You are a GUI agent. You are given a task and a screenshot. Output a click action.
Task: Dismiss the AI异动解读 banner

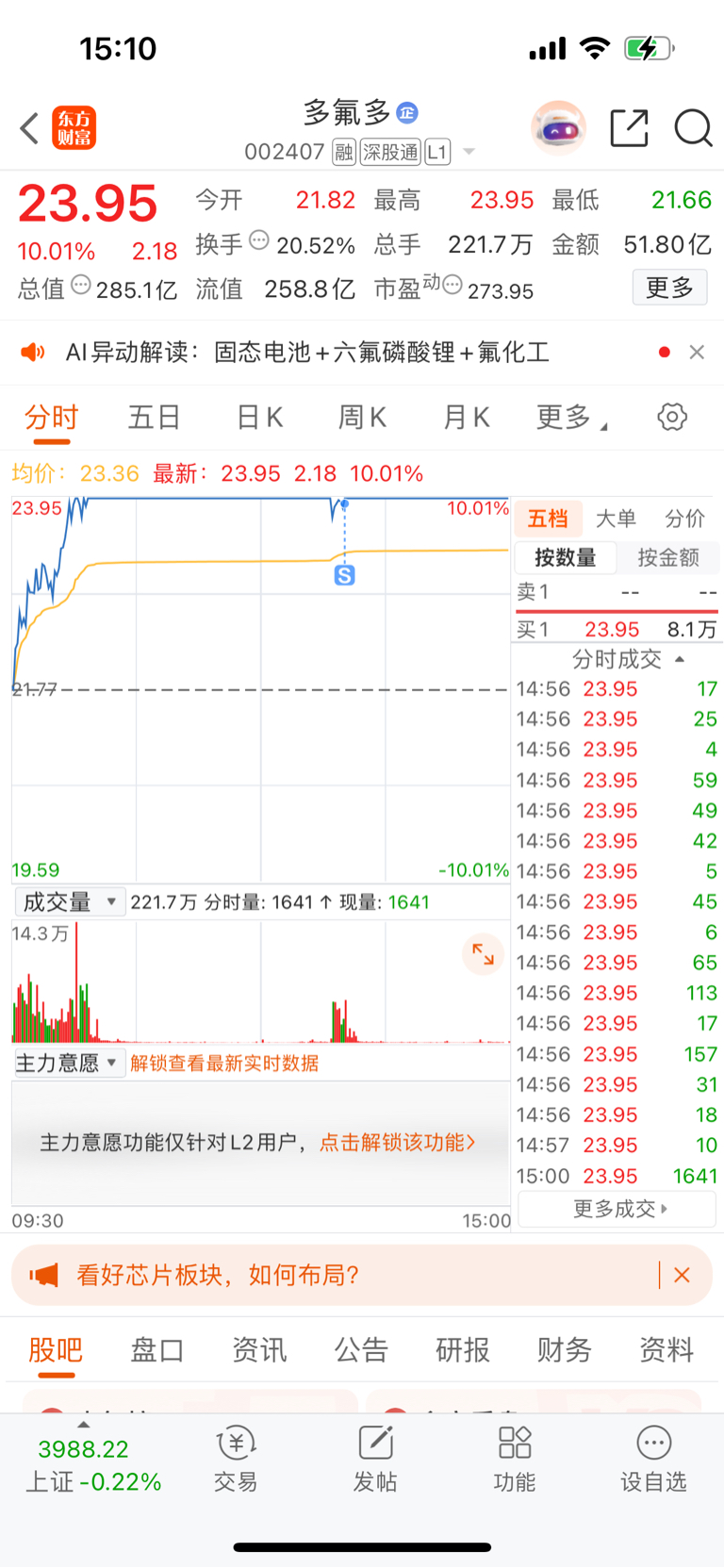coord(697,352)
